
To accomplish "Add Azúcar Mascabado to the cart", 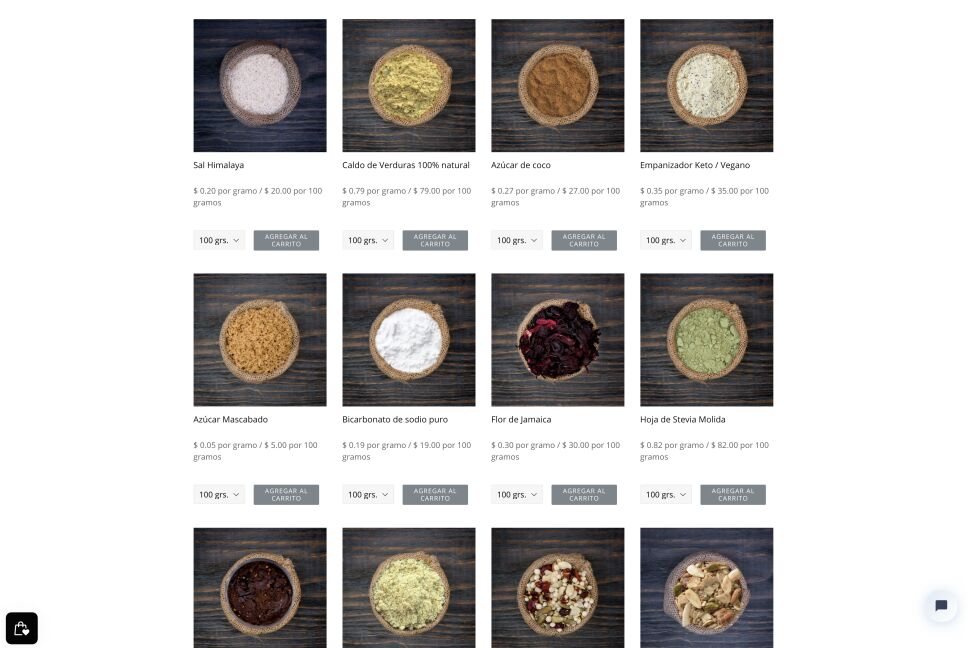I will 286,494.
